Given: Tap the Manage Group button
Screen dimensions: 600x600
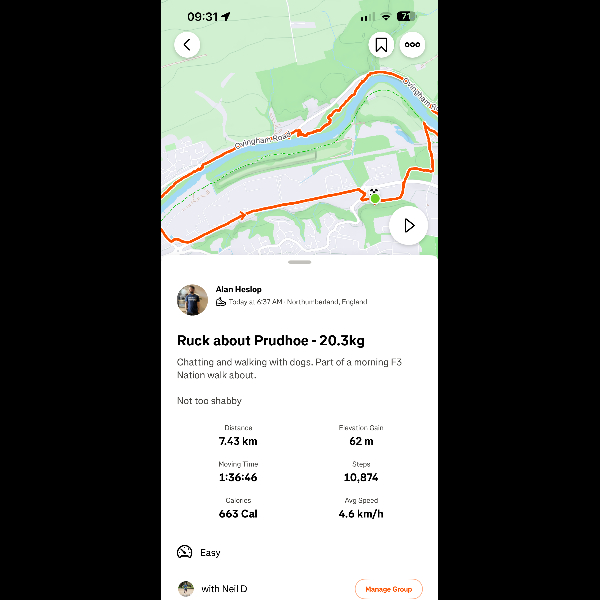Looking at the screenshot, I should (x=388, y=589).
